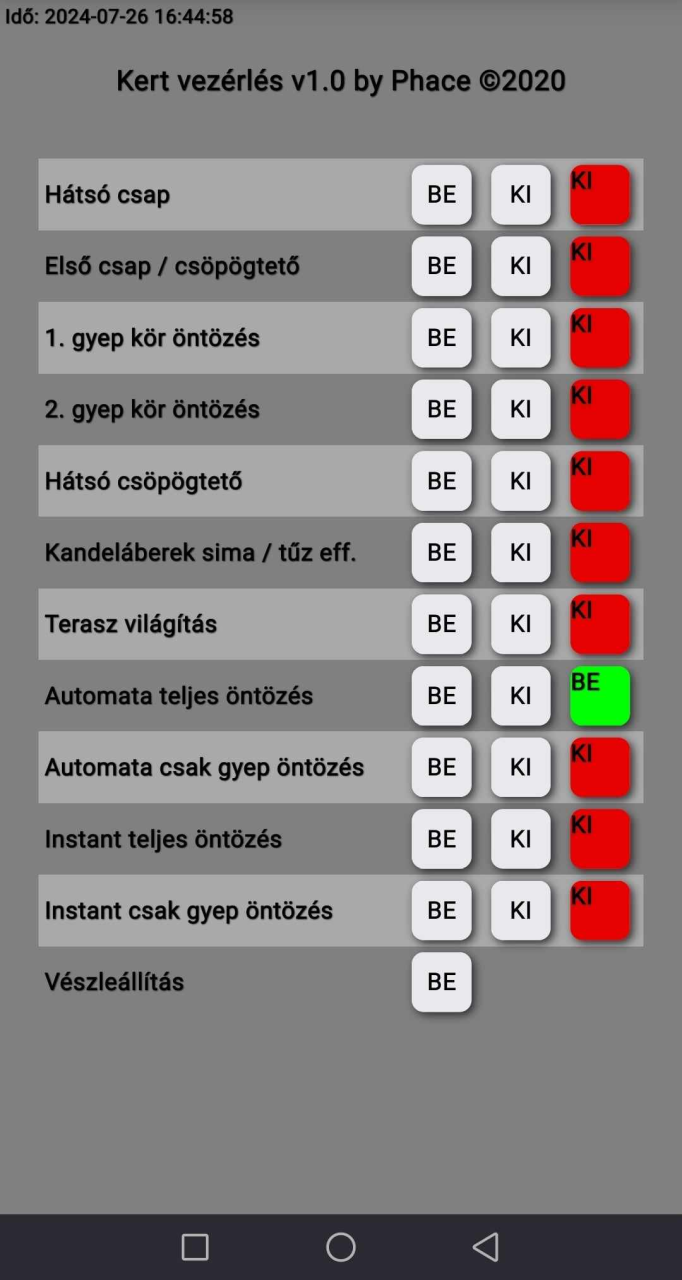Trigger Vészleállítás with its BE button
Image resolution: width=682 pixels, height=1280 pixels.
[x=441, y=982]
